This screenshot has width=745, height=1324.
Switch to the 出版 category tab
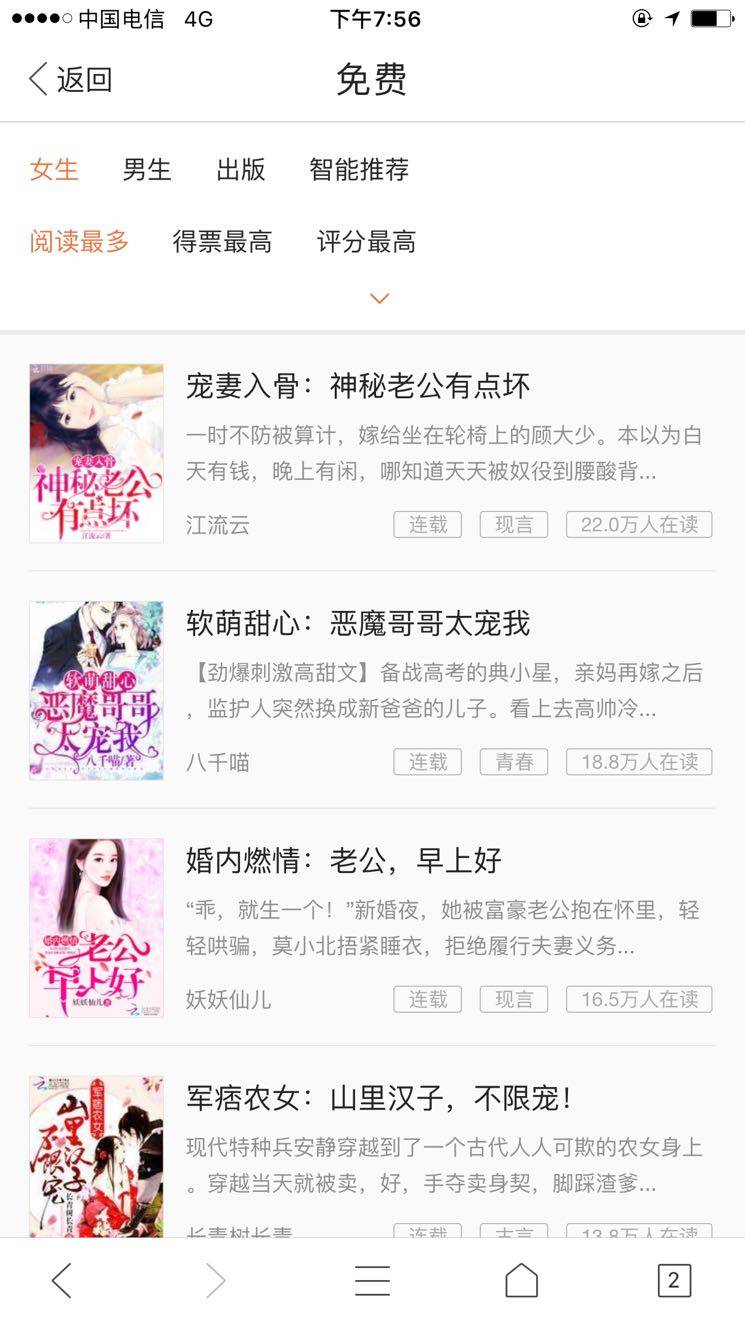tap(241, 169)
